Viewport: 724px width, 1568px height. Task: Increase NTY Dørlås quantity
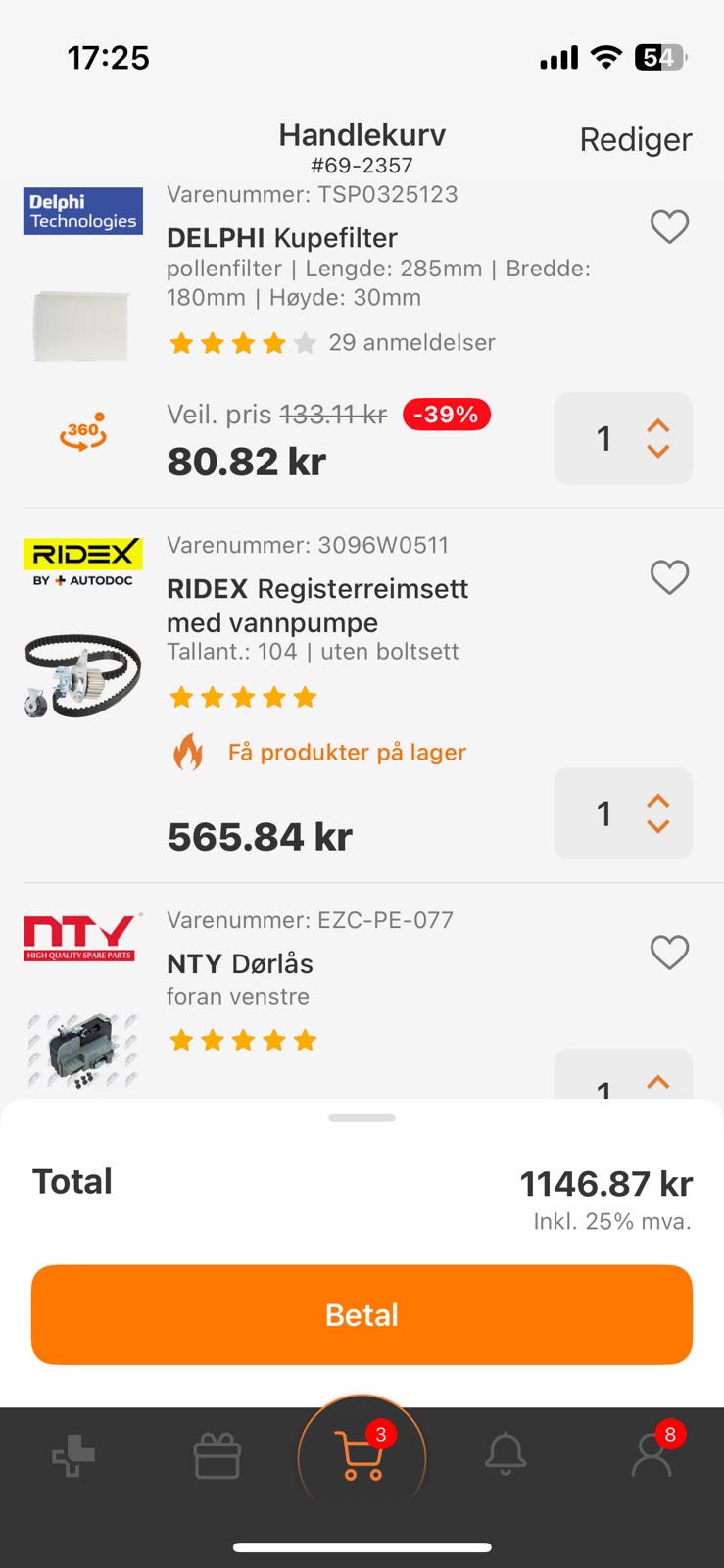pyautogui.click(x=658, y=1082)
